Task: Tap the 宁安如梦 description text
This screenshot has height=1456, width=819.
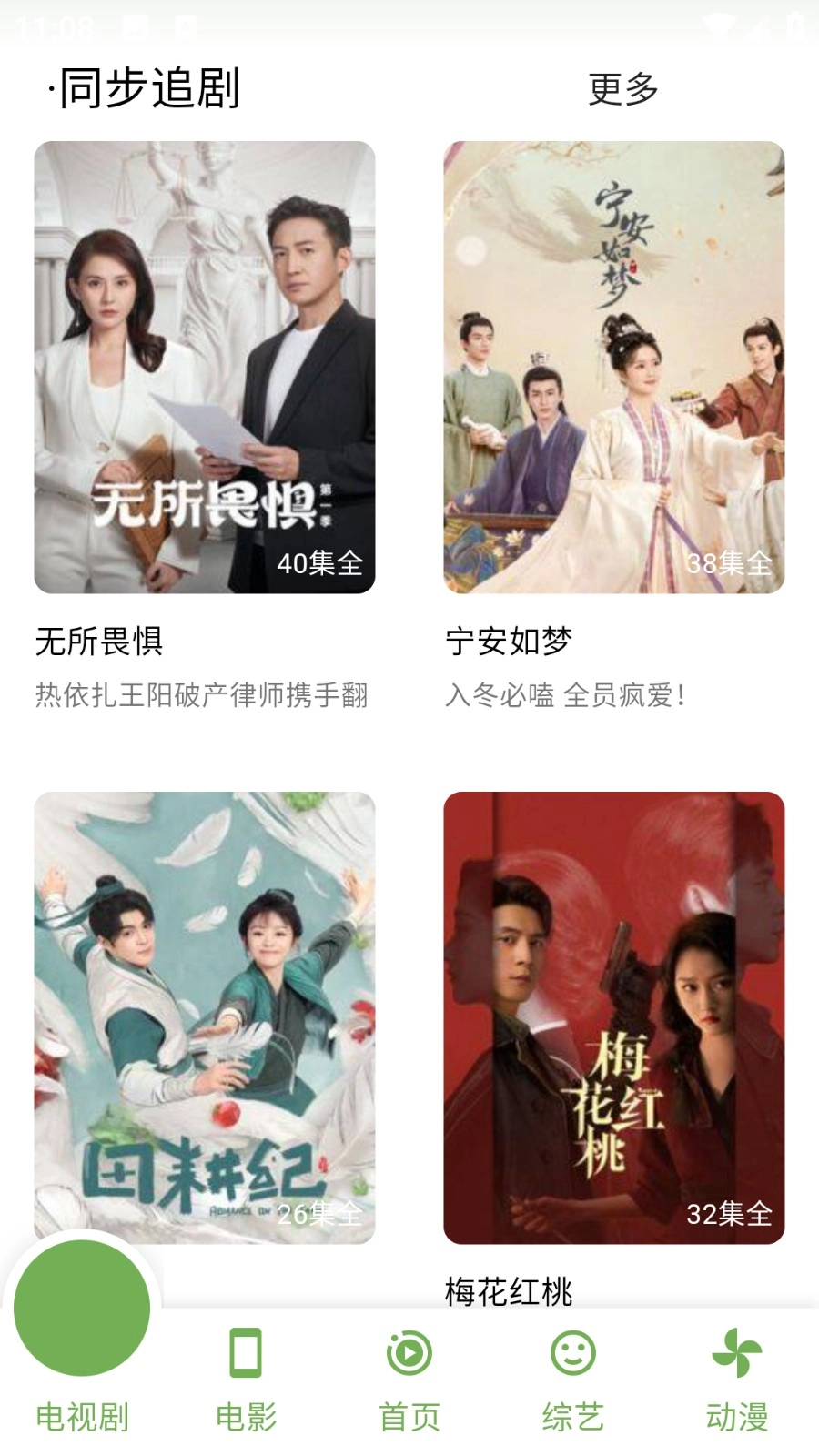Action: (x=564, y=697)
